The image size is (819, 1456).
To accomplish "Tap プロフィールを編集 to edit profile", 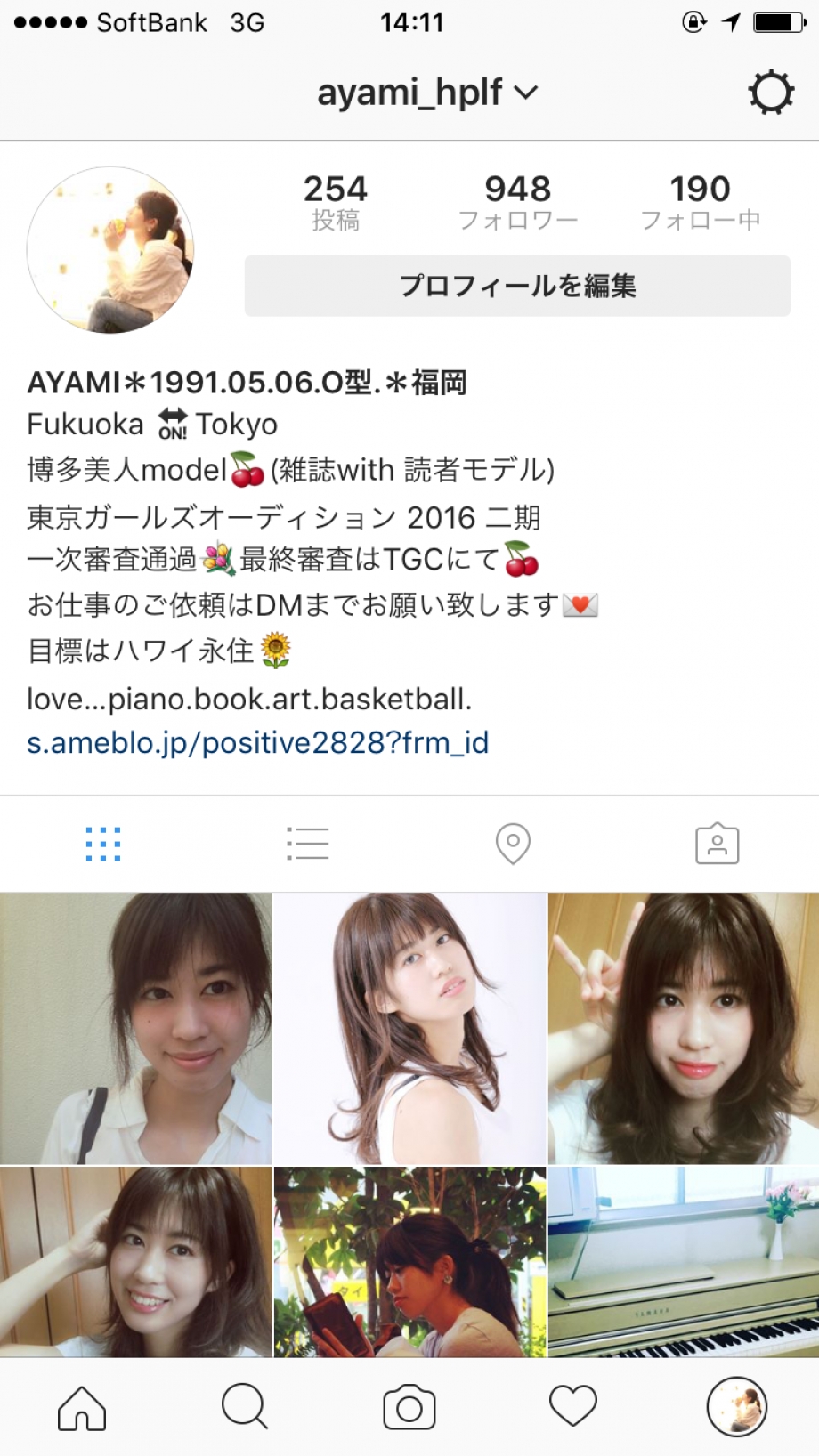I will (x=517, y=286).
